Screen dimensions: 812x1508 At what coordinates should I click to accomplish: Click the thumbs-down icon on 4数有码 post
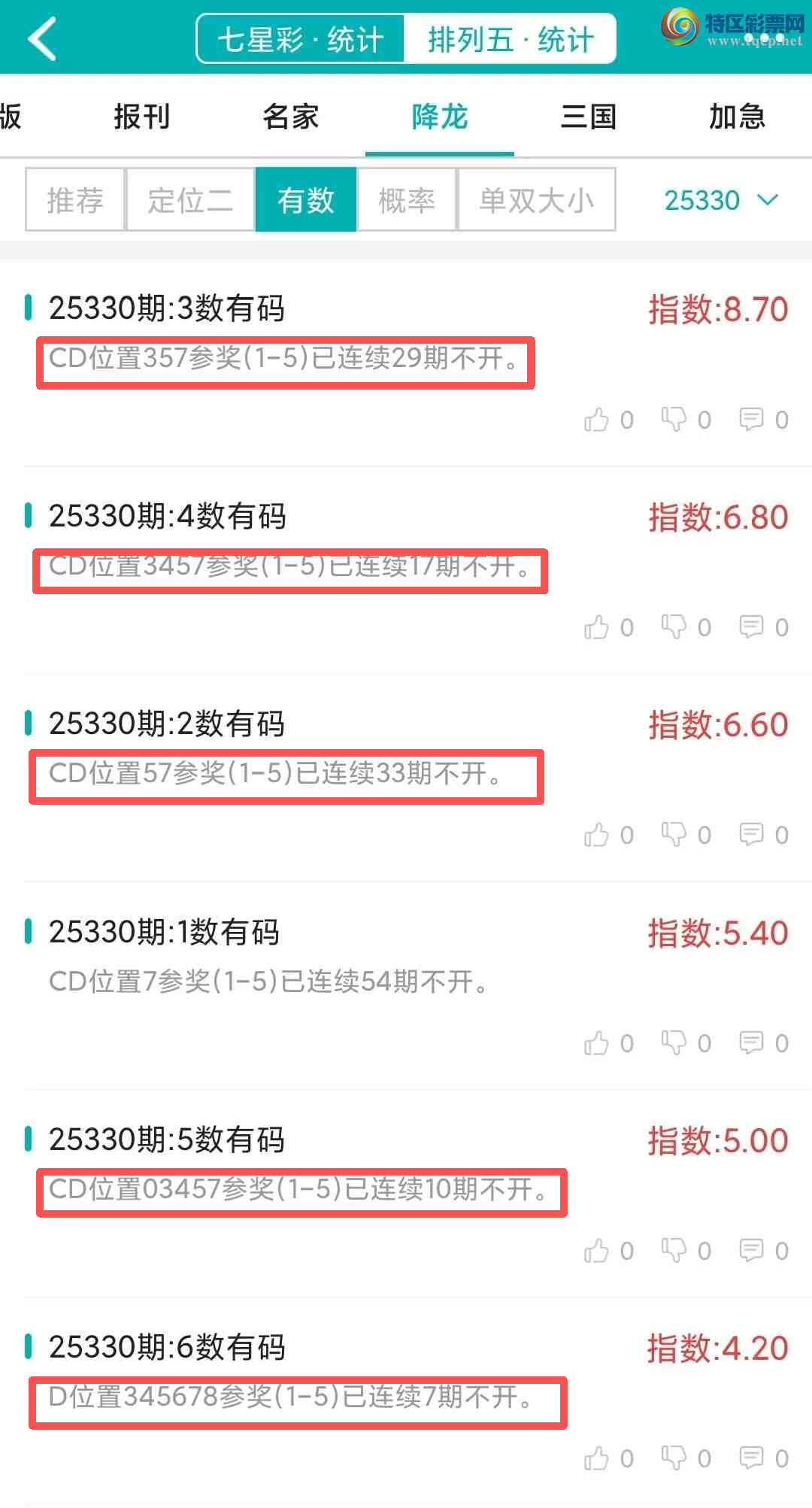675,627
